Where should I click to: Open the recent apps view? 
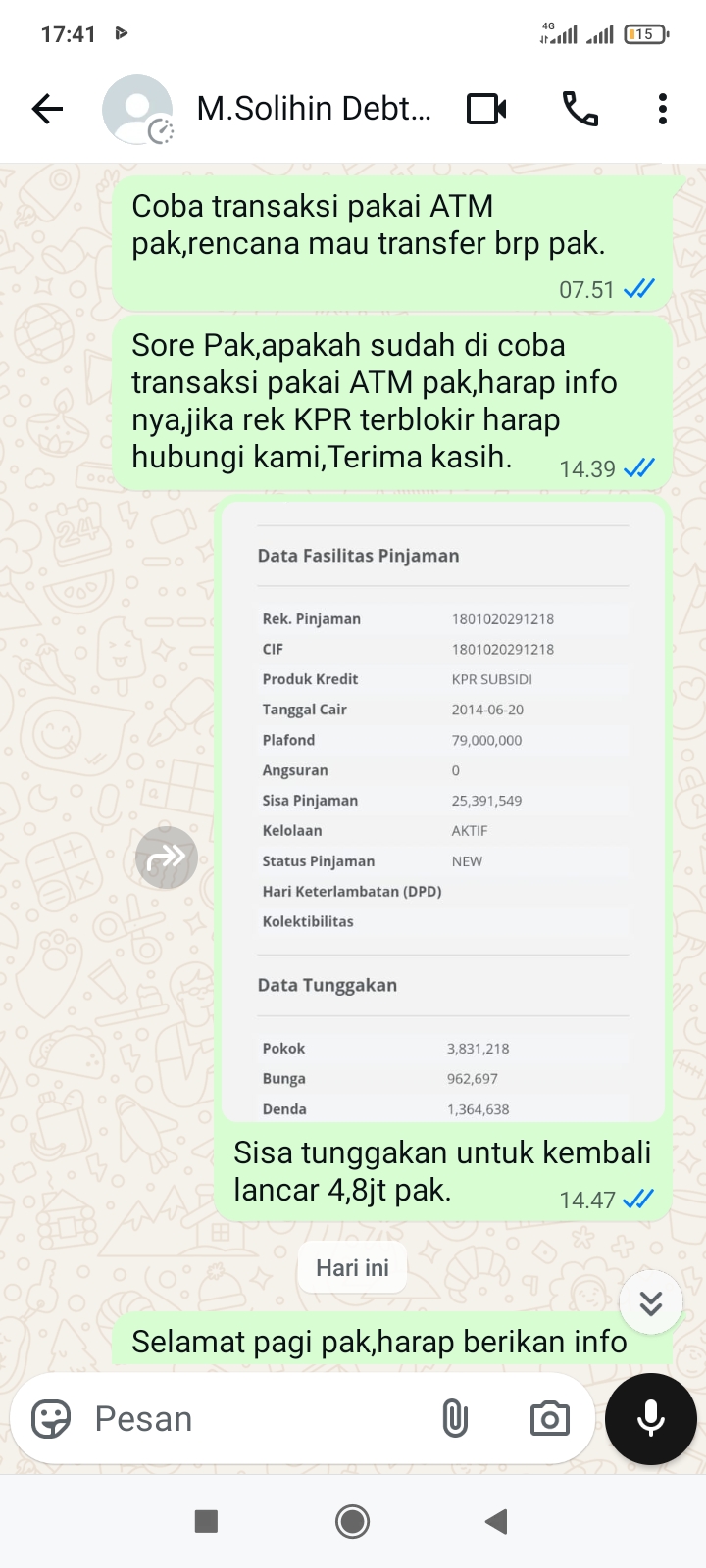pos(206,1521)
